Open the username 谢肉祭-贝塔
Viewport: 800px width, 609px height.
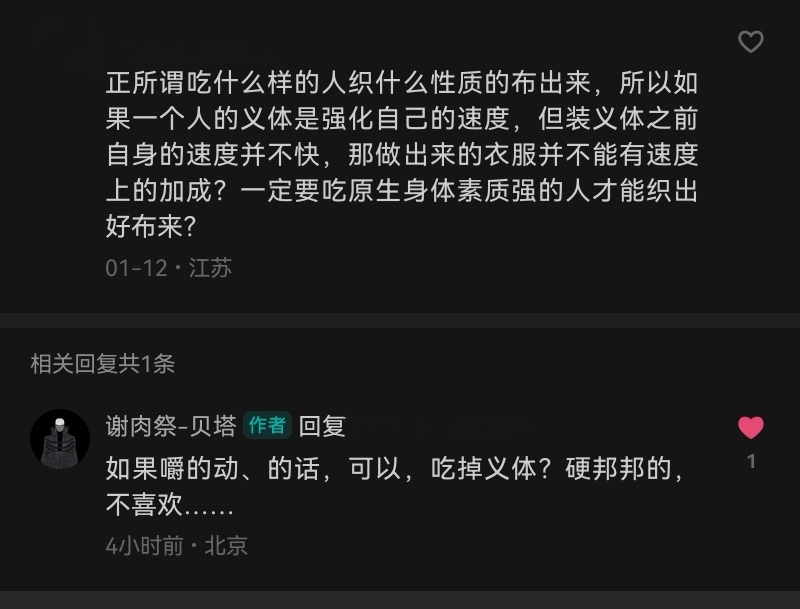point(171,425)
